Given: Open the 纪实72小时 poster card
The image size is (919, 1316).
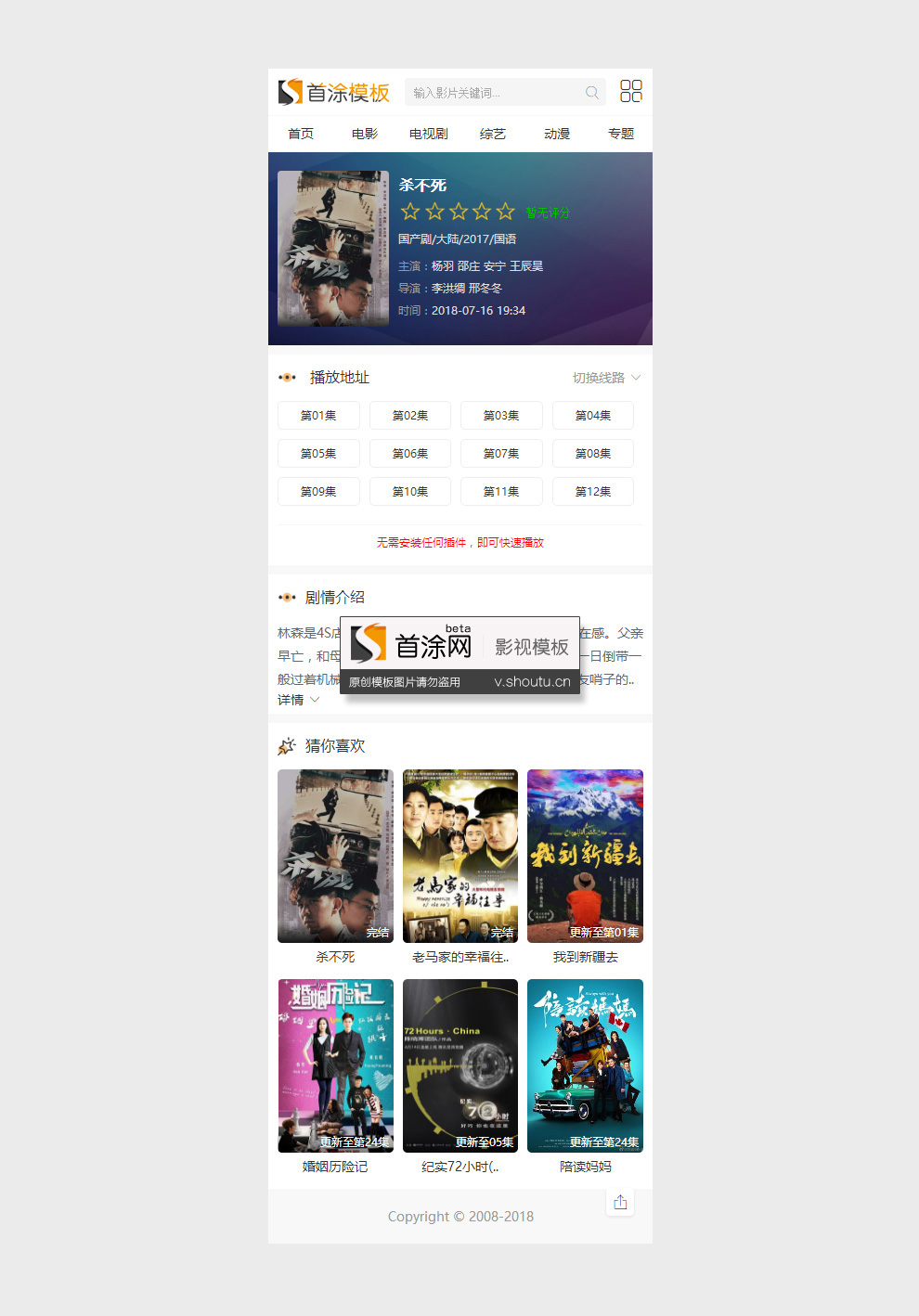Looking at the screenshot, I should (x=460, y=1065).
